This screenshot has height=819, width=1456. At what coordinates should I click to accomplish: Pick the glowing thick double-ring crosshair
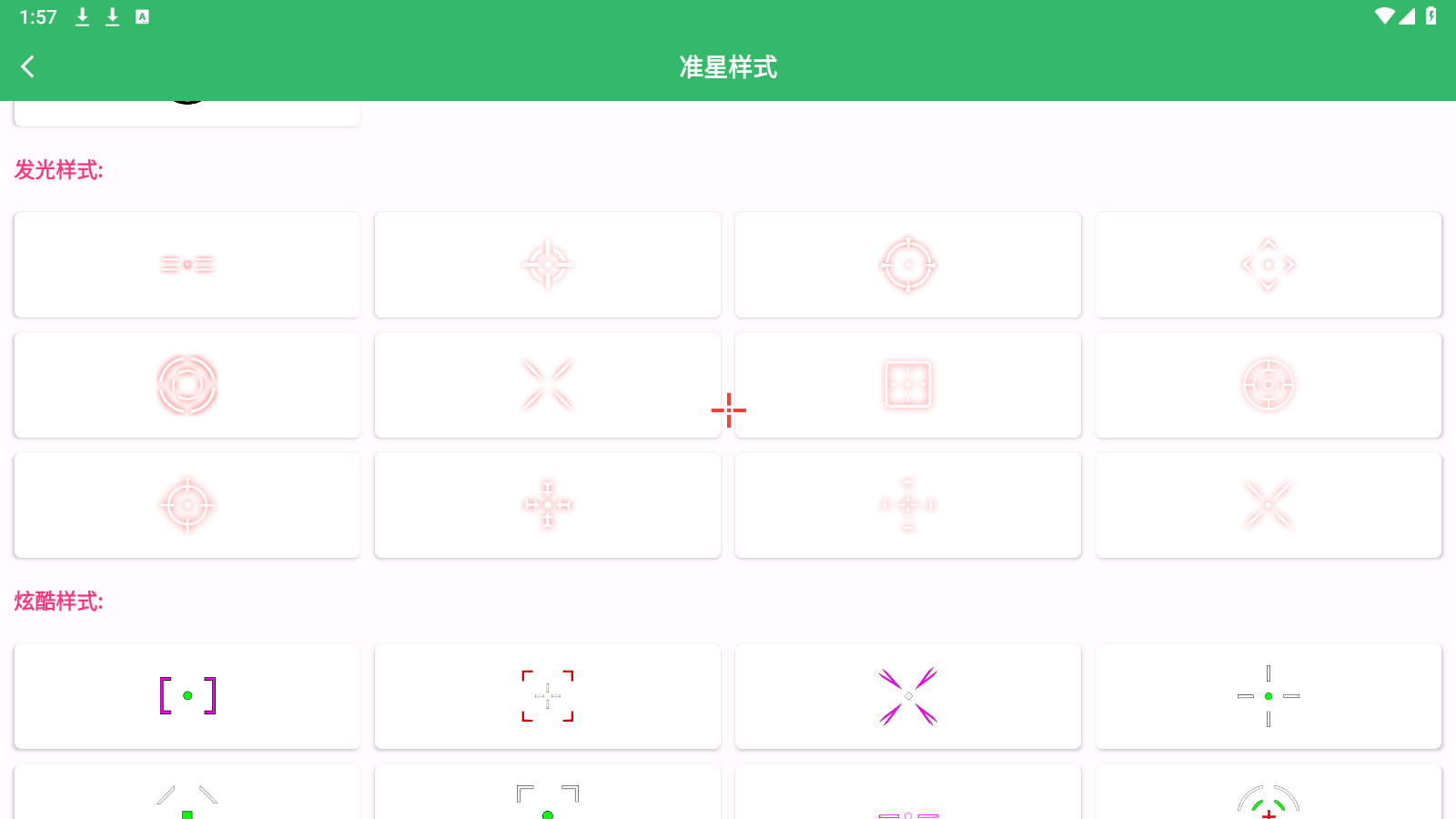187,385
